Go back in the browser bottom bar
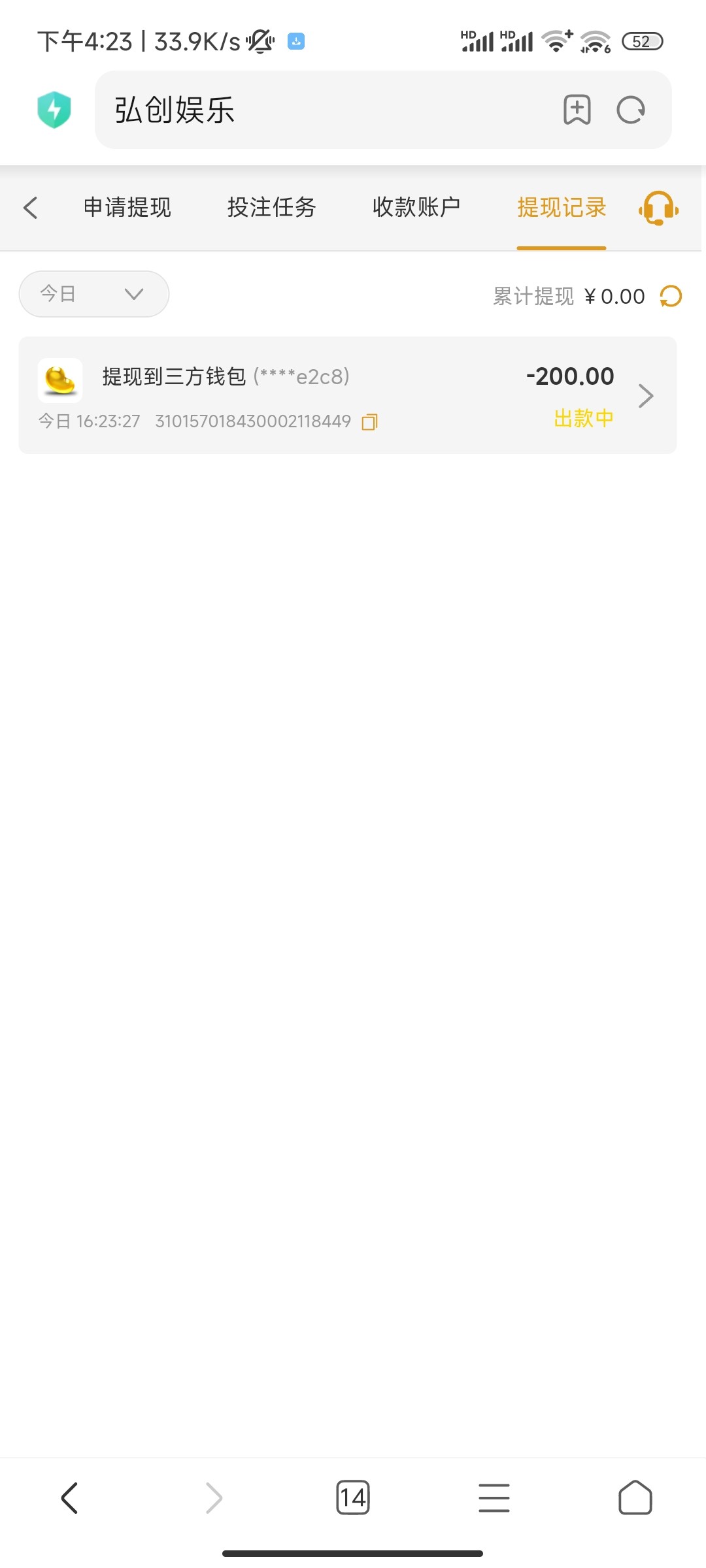Screen dimensions: 706x1568 pos(70,1497)
